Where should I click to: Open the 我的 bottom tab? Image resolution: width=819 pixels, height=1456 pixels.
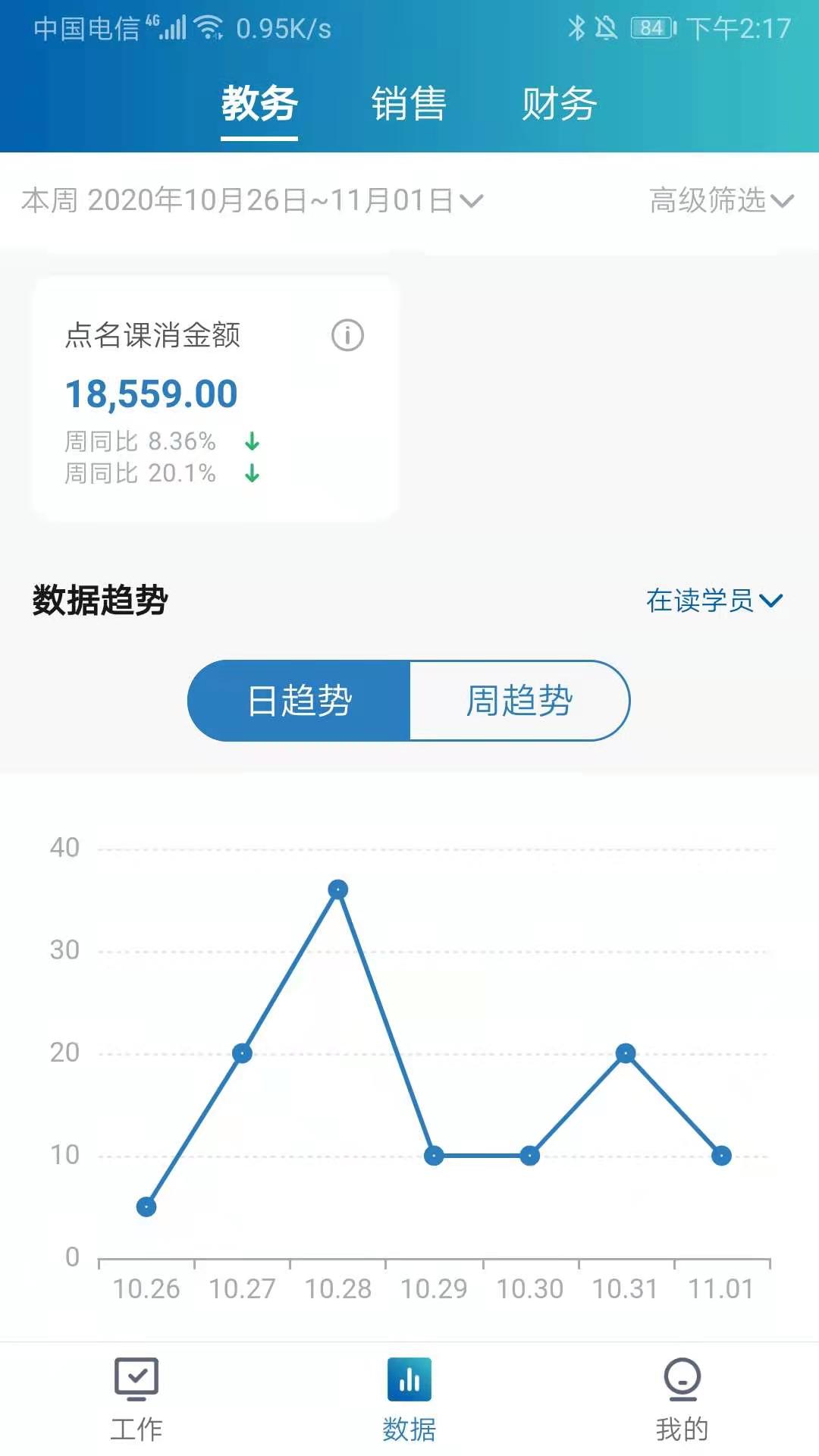(x=682, y=1399)
